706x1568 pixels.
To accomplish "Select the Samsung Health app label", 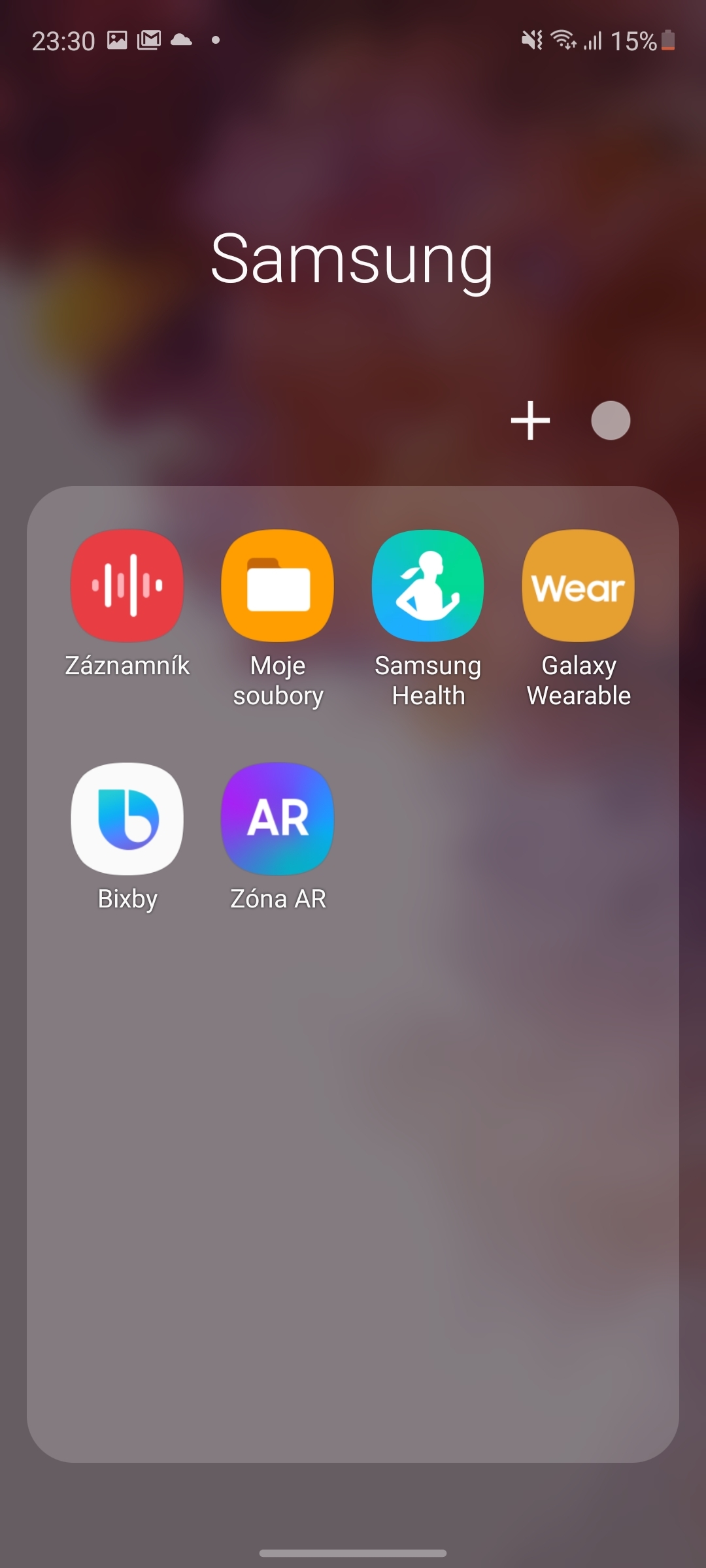I will click(428, 681).
